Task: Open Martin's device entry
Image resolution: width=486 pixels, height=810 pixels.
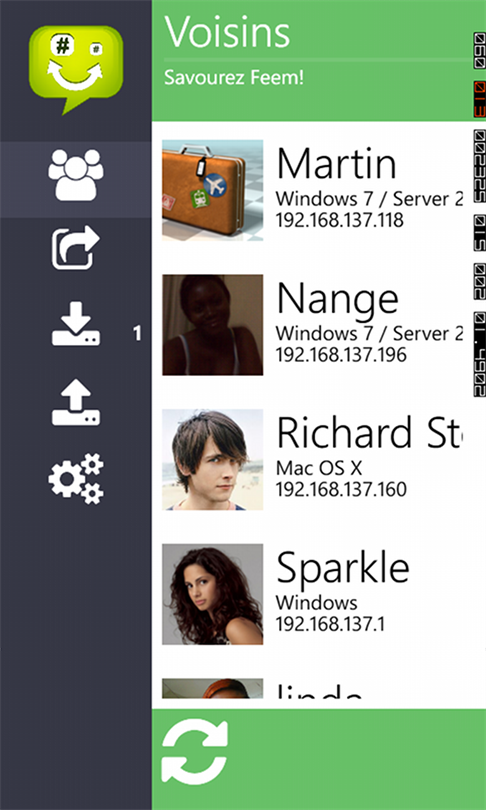Action: click(x=312, y=191)
